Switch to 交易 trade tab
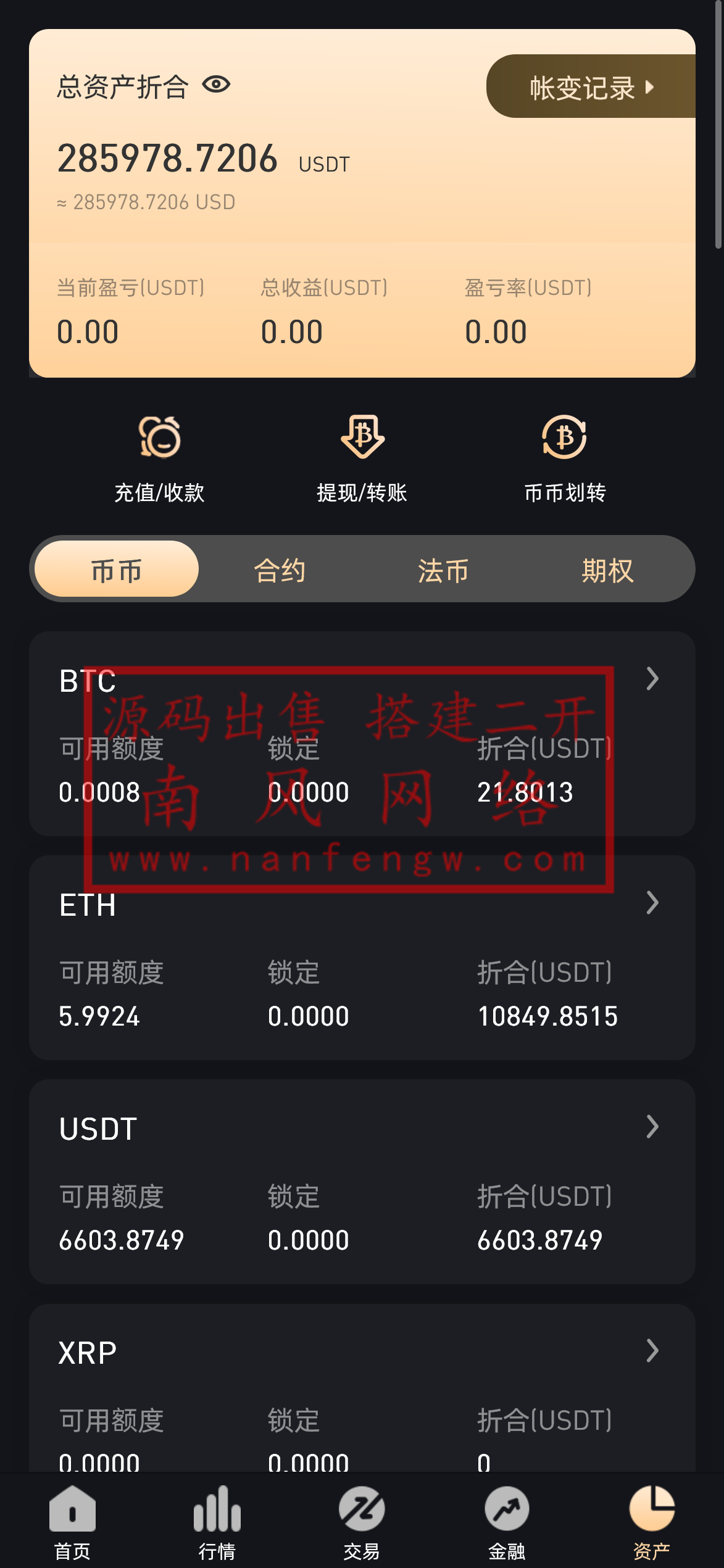724x1568 pixels. point(362,1522)
